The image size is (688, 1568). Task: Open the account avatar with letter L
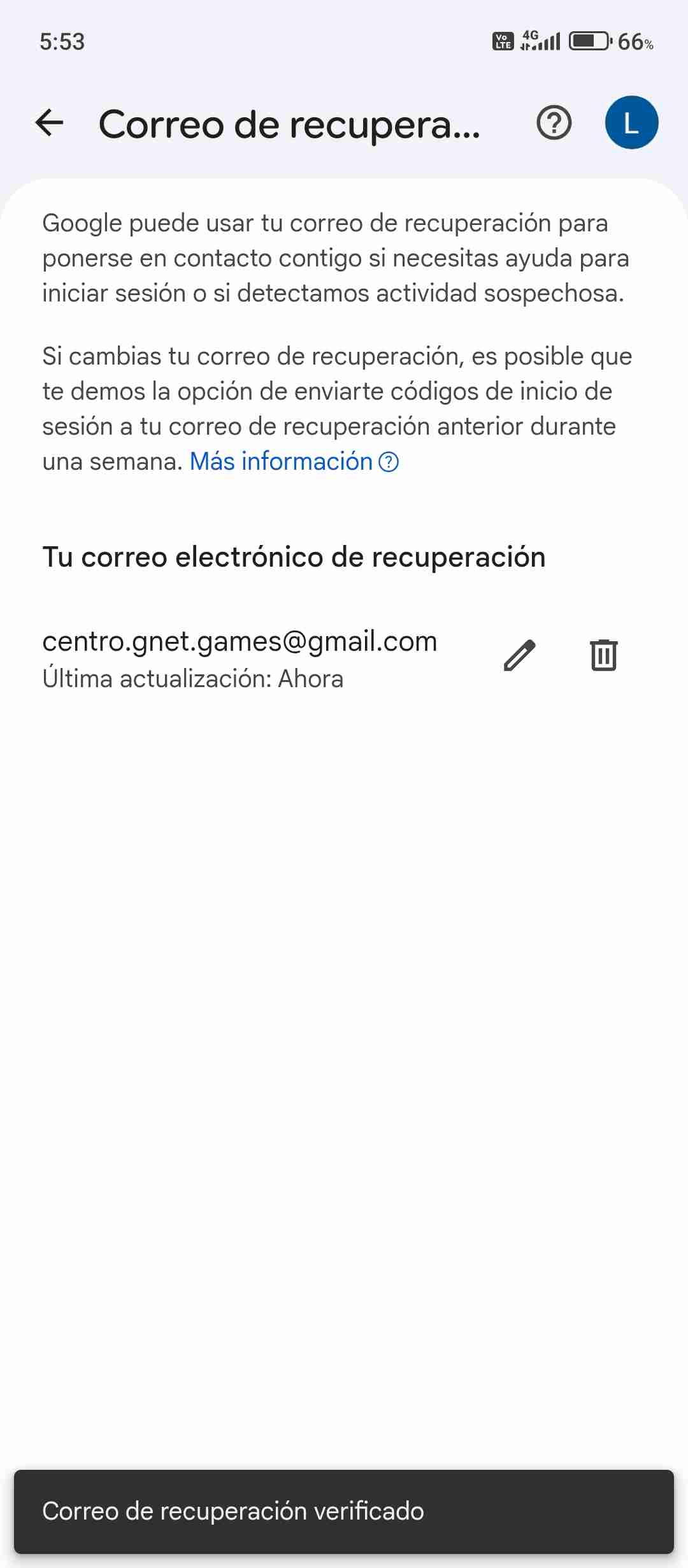coord(631,123)
